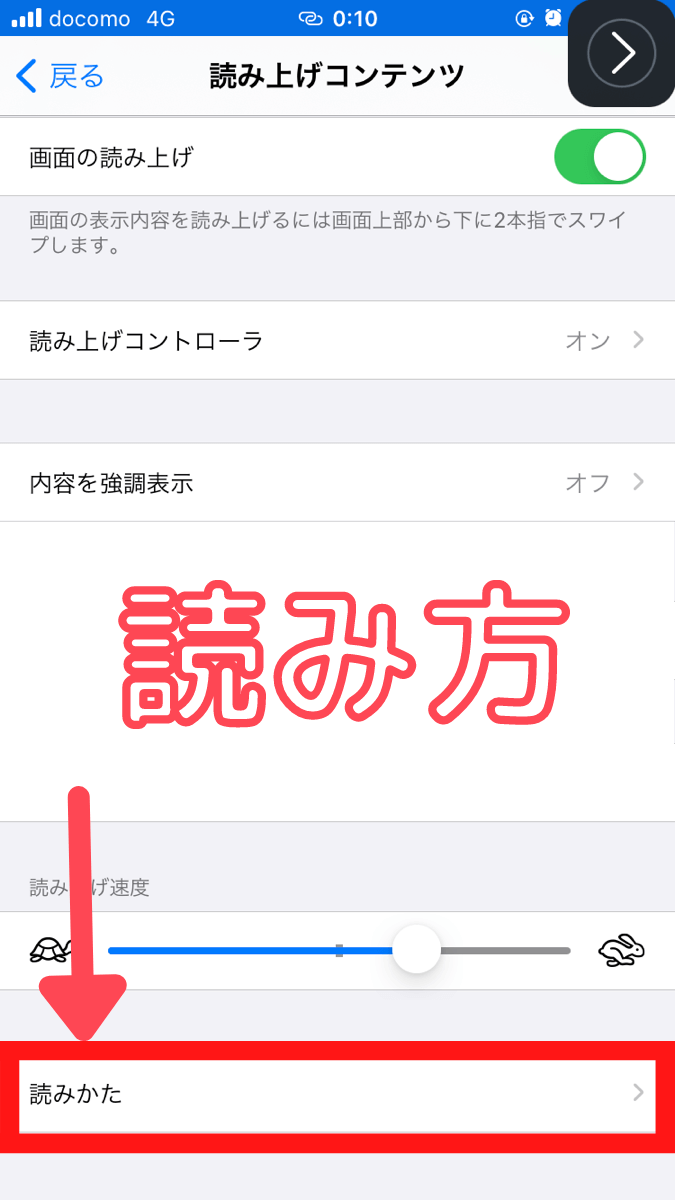The image size is (675, 1200).
Task: Toggle the 画面の読み上げ switch off
Action: pyautogui.click(x=600, y=157)
